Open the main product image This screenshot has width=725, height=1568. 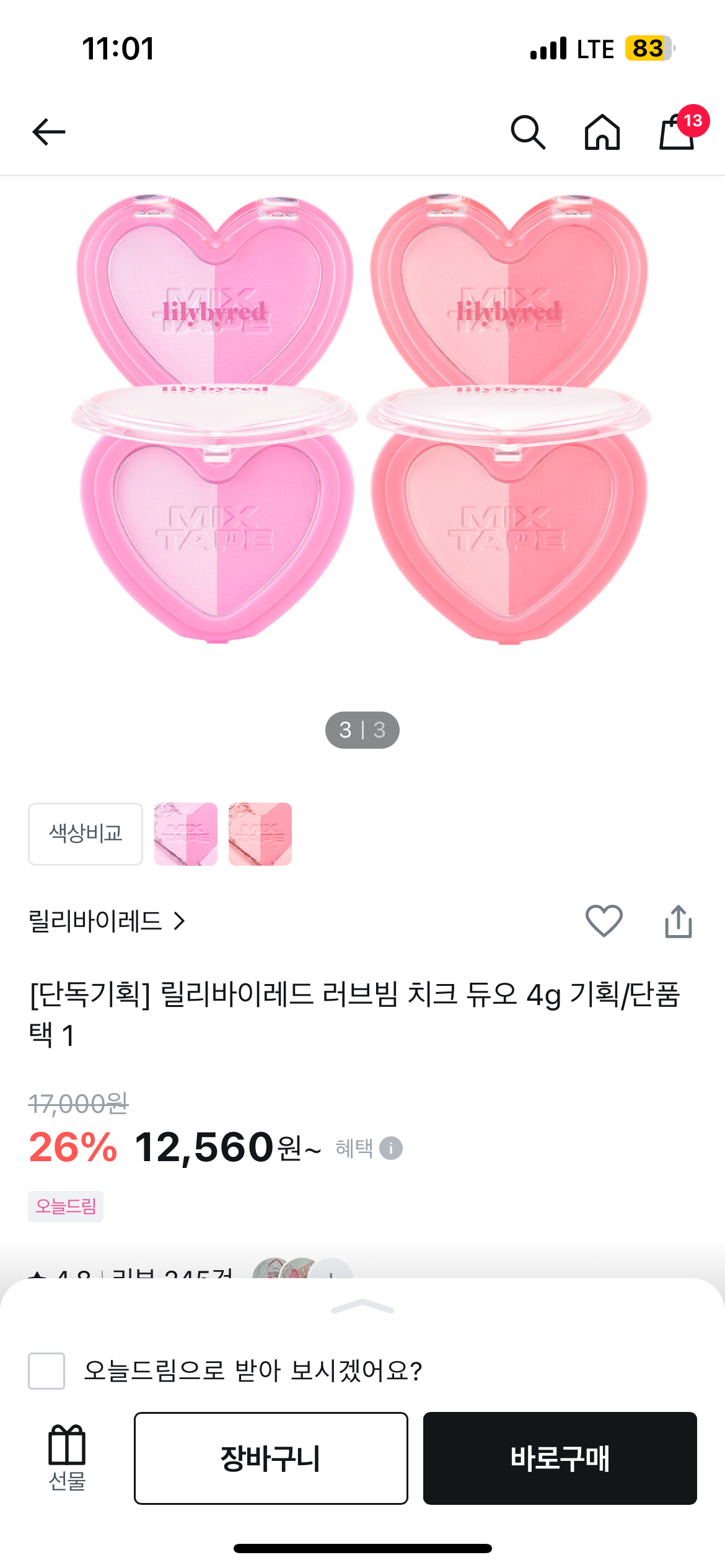(x=362, y=419)
